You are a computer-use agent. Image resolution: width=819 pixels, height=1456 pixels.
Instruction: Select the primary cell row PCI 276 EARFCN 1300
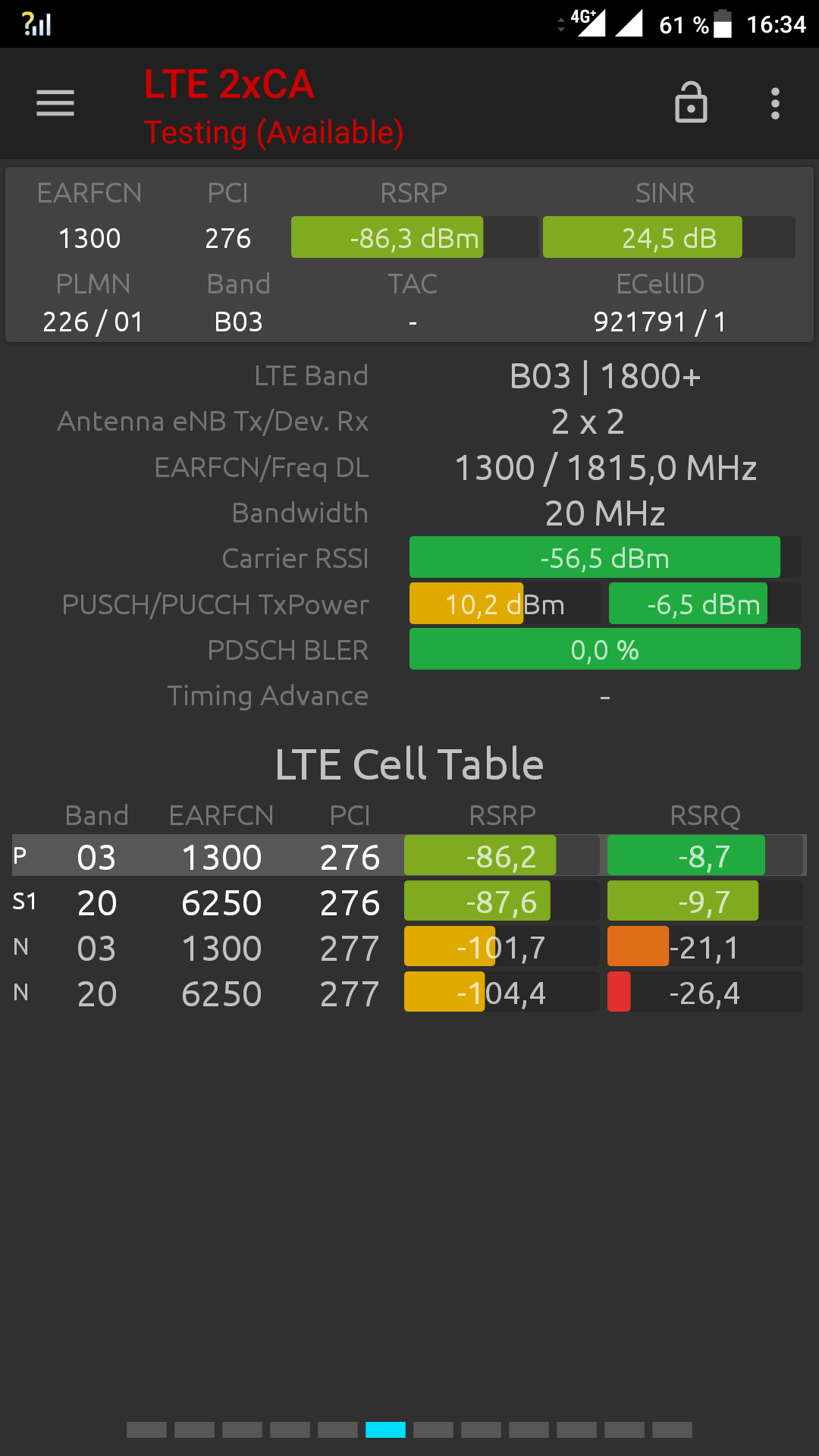pyautogui.click(x=409, y=855)
